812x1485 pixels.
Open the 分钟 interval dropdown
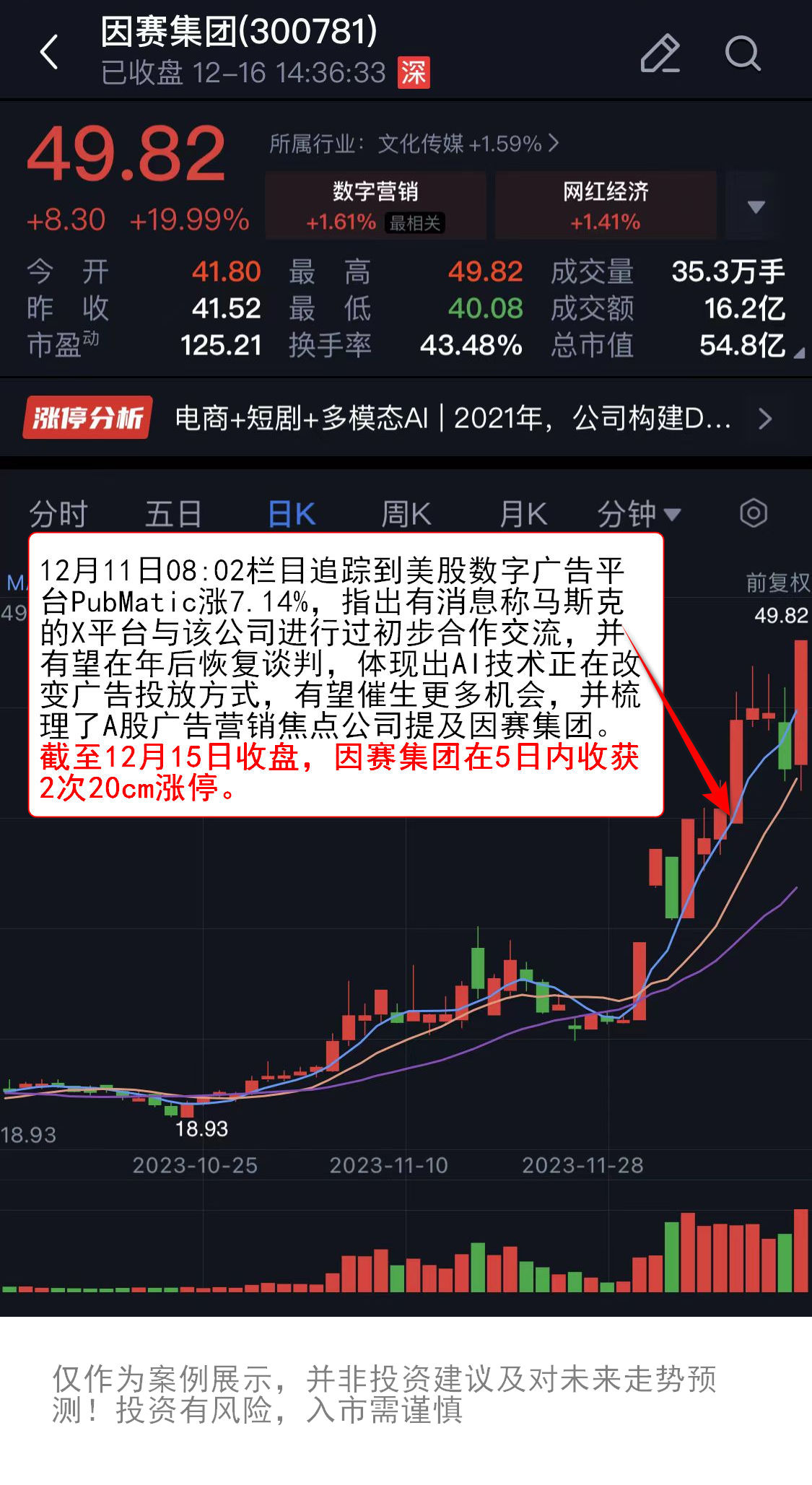pyautogui.click(x=639, y=515)
